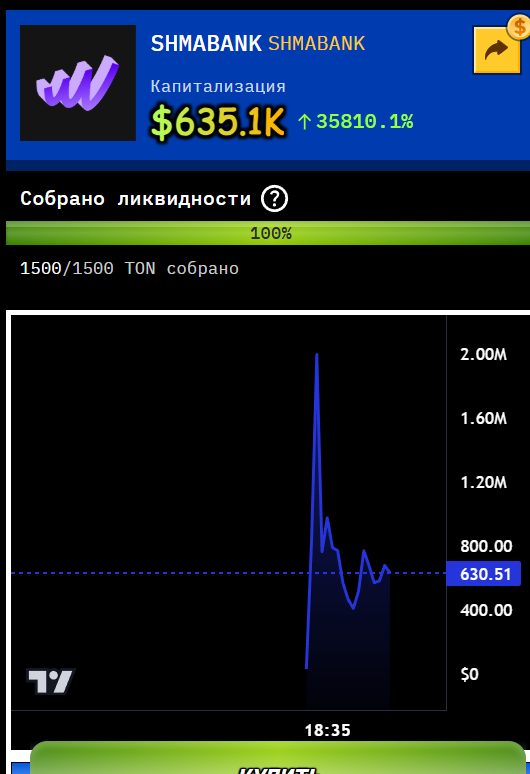Screen dimensions: 530x774
Task: Open the TradingView logo on the chart
Action: pos(51,681)
